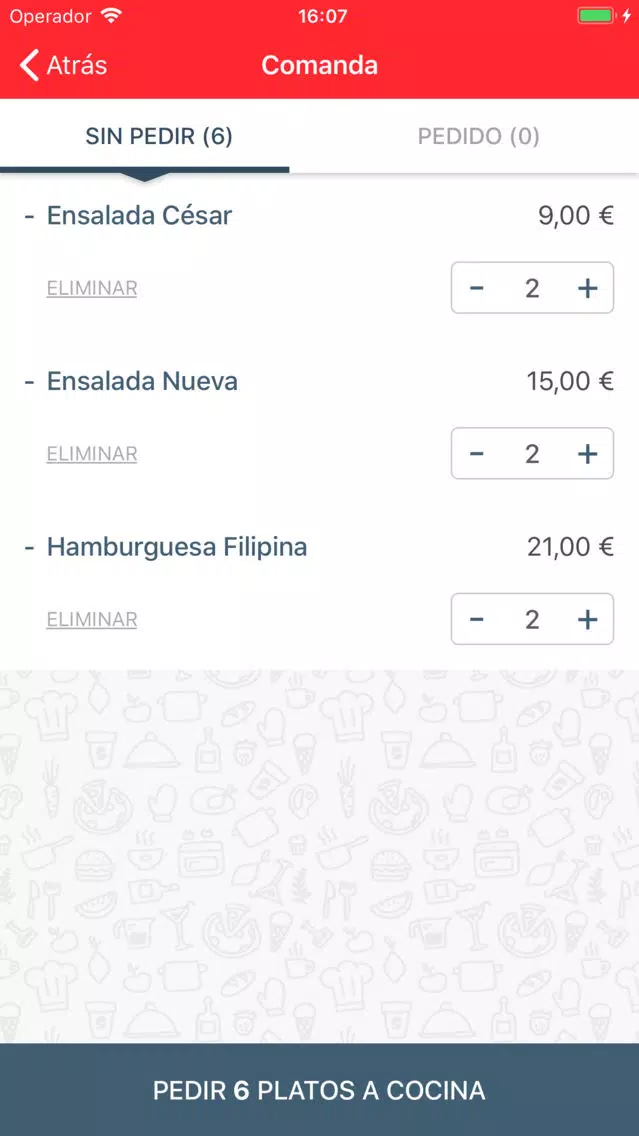Reduce Ensalada Nueva quantity by one
639x1136 pixels.
pyautogui.click(x=477, y=454)
